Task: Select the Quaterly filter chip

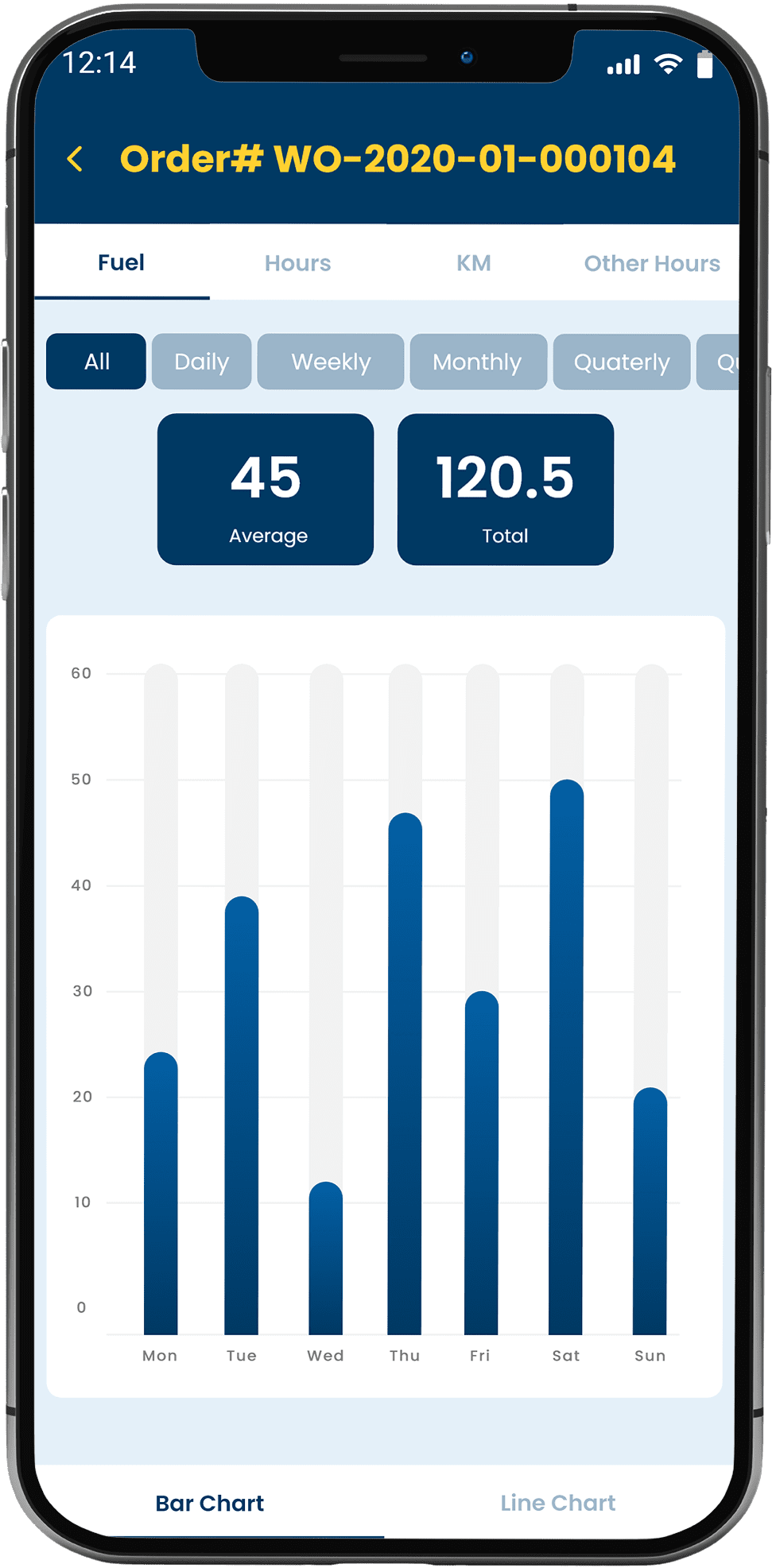Action: click(x=622, y=362)
